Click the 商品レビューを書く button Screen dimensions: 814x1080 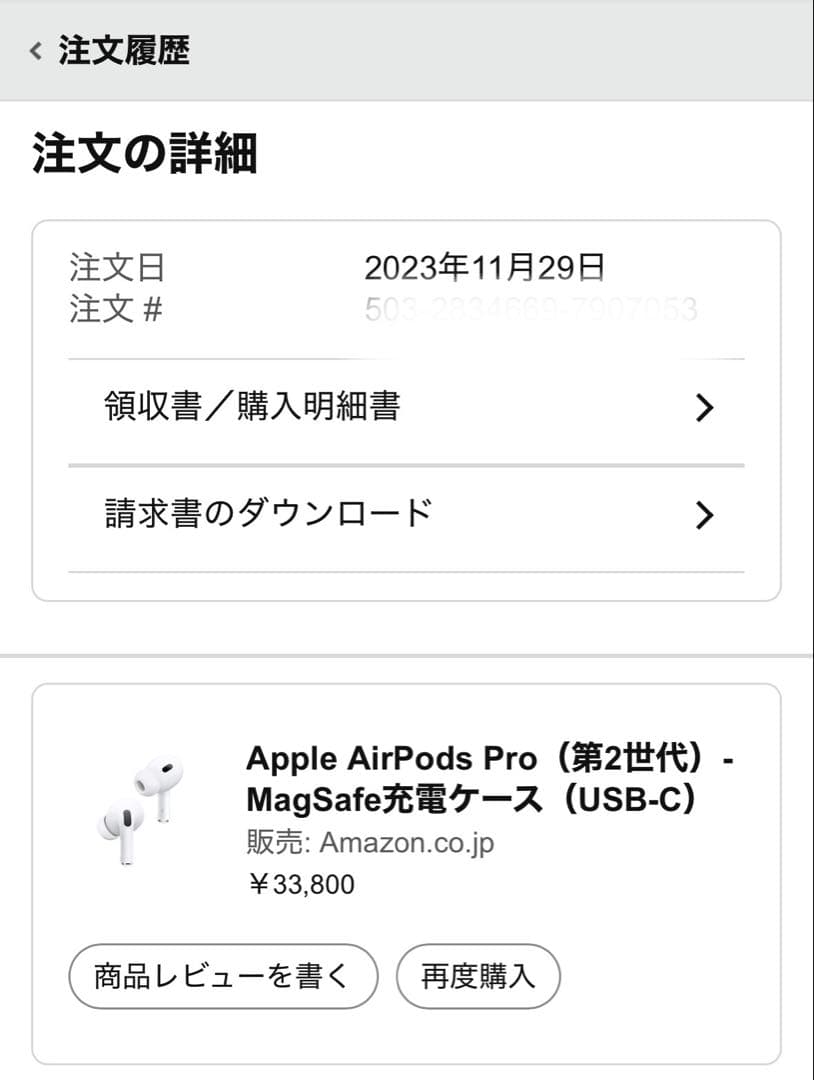(221, 976)
